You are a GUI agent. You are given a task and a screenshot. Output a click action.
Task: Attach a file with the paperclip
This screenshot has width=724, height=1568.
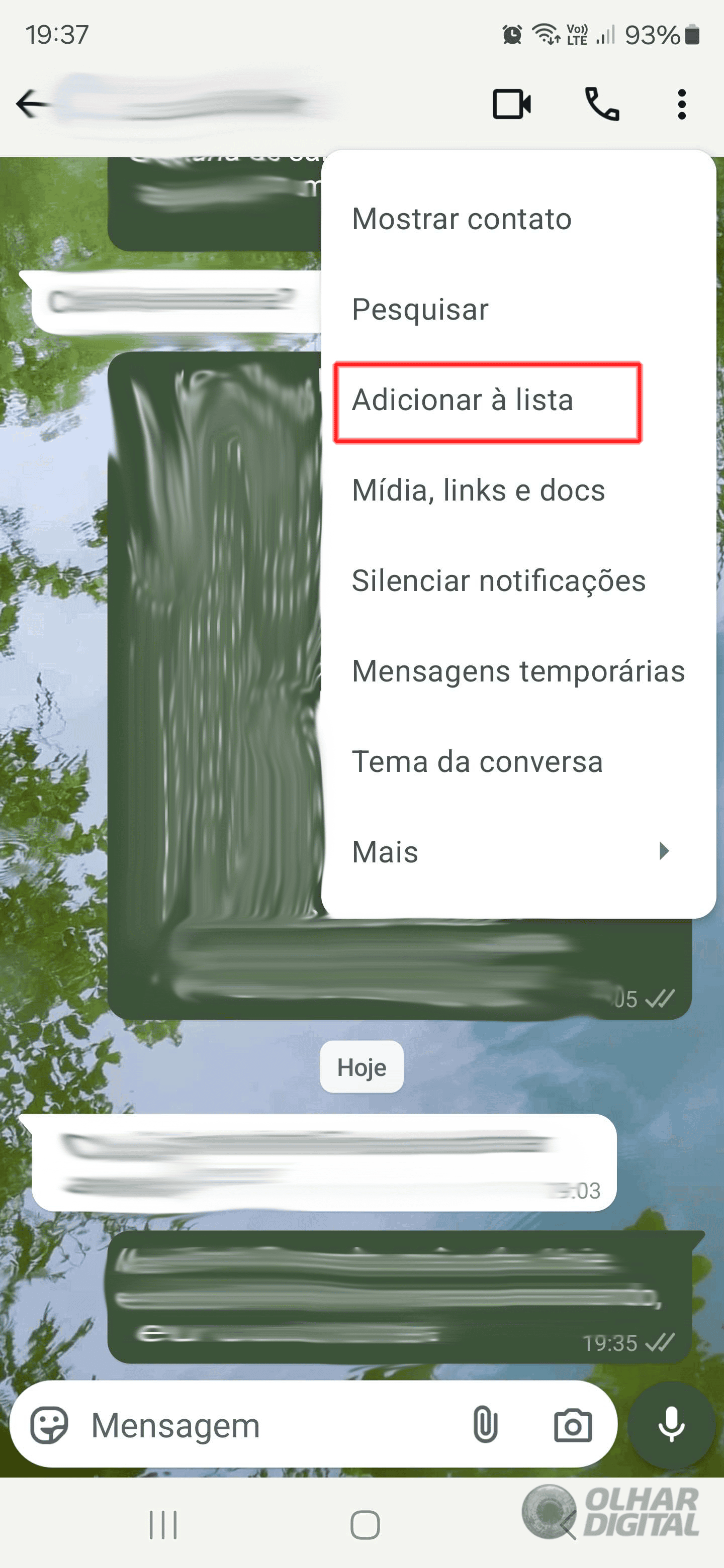pos(485,1425)
